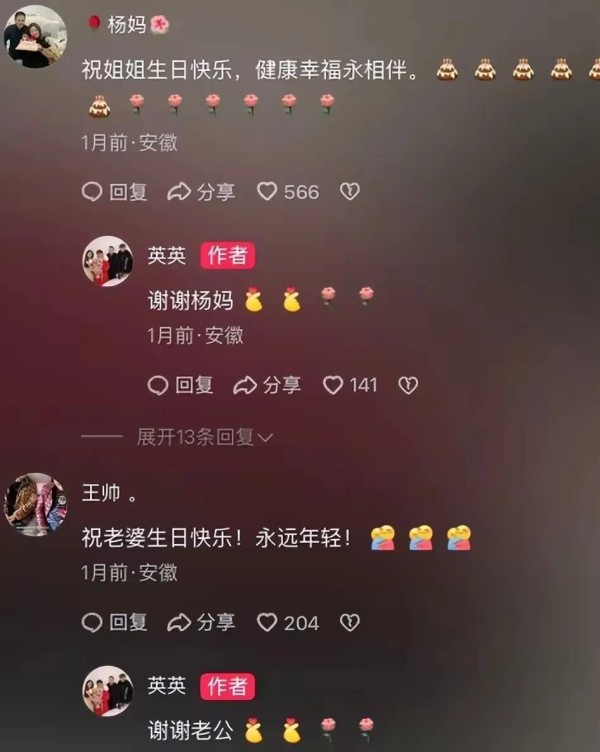Image resolution: width=600 pixels, height=752 pixels.
Task: Expand 展开13条回复
Action: pyautogui.click(x=205, y=437)
